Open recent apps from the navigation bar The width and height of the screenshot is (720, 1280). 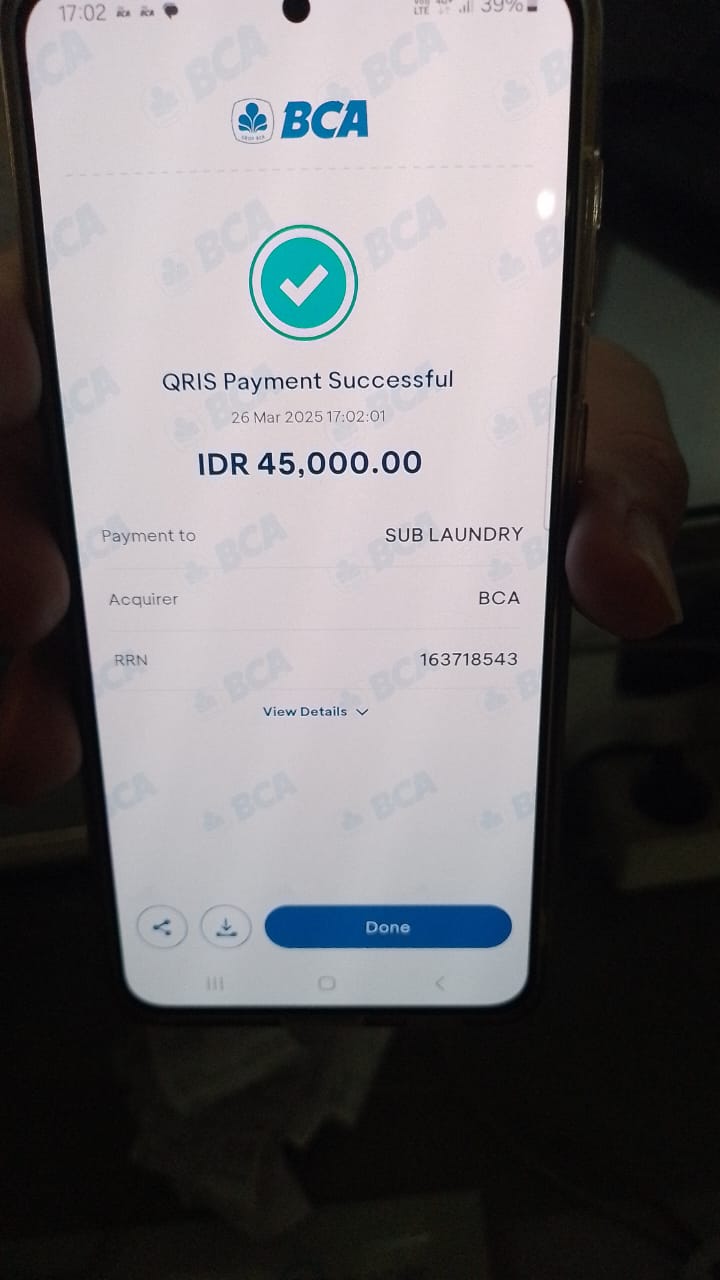tap(214, 984)
